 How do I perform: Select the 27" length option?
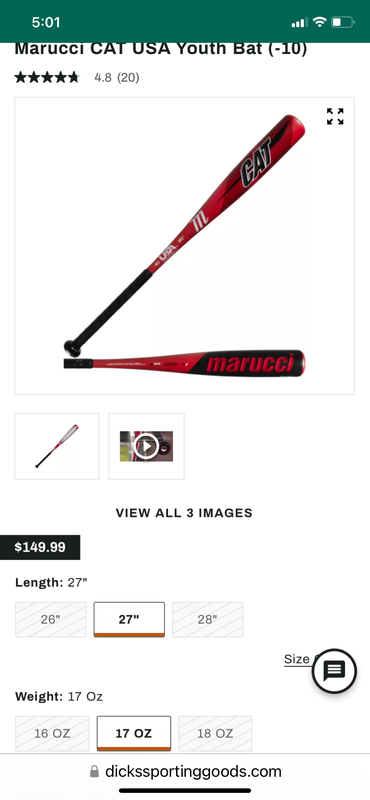click(x=129, y=619)
